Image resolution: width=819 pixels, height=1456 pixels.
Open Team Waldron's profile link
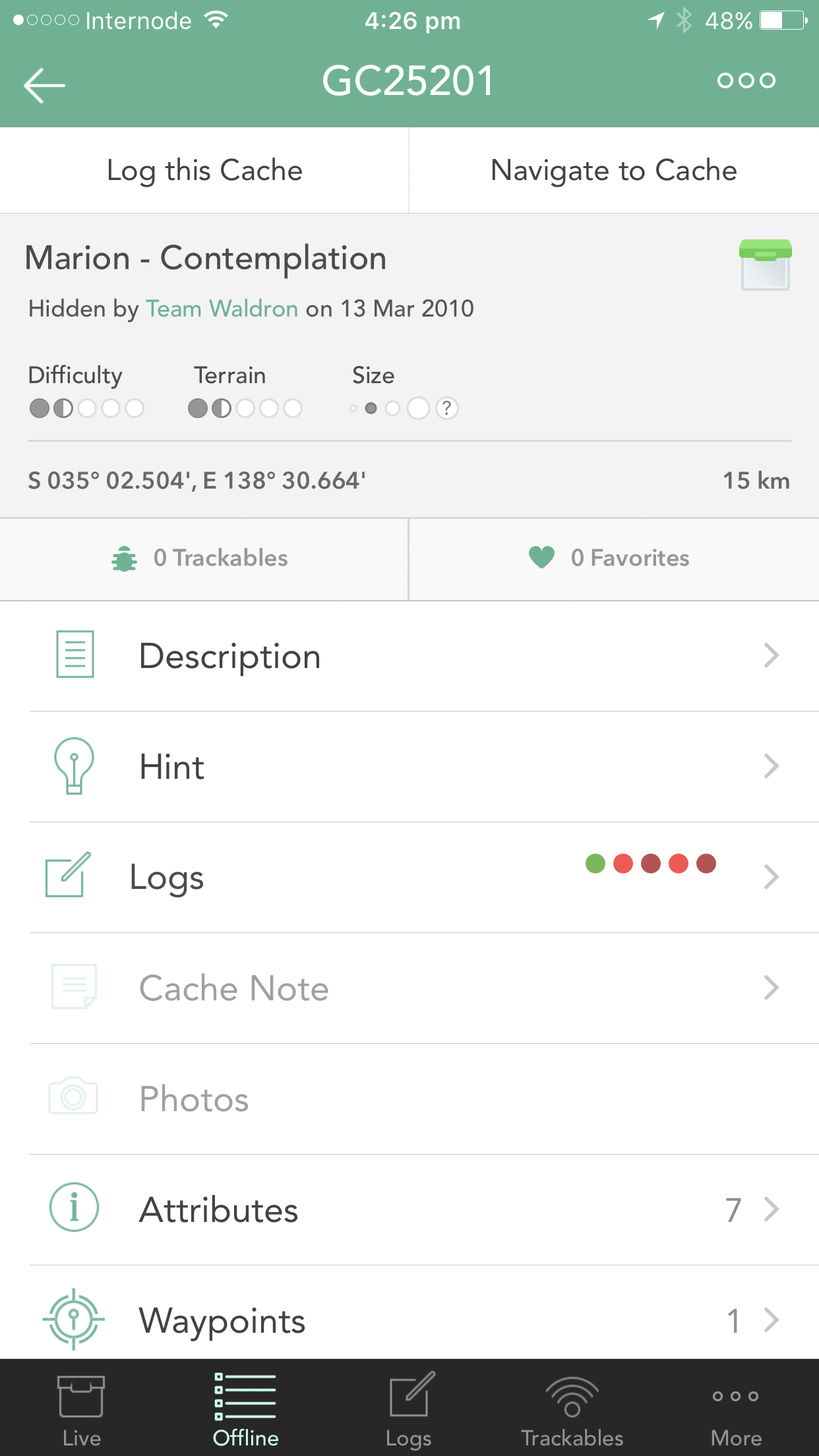point(222,309)
